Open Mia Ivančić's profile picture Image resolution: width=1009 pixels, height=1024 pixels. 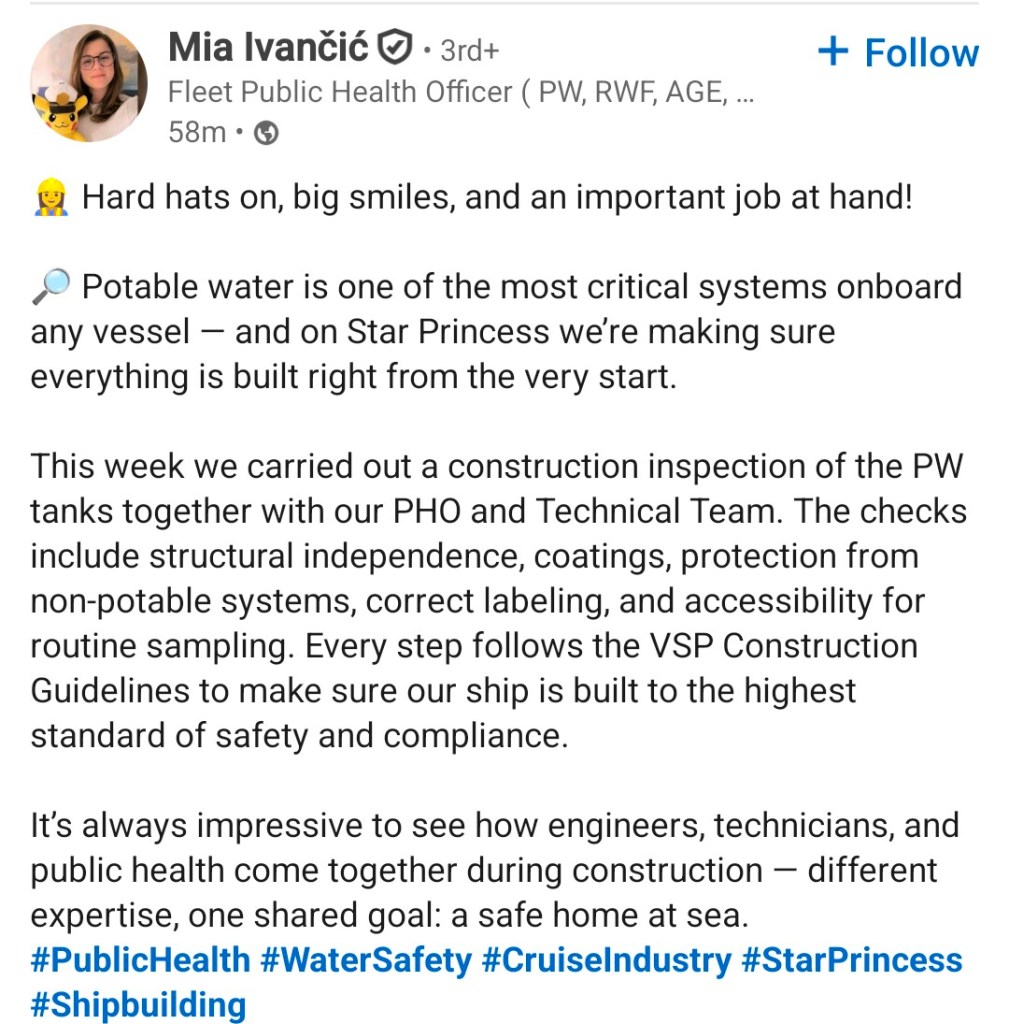(x=88, y=83)
